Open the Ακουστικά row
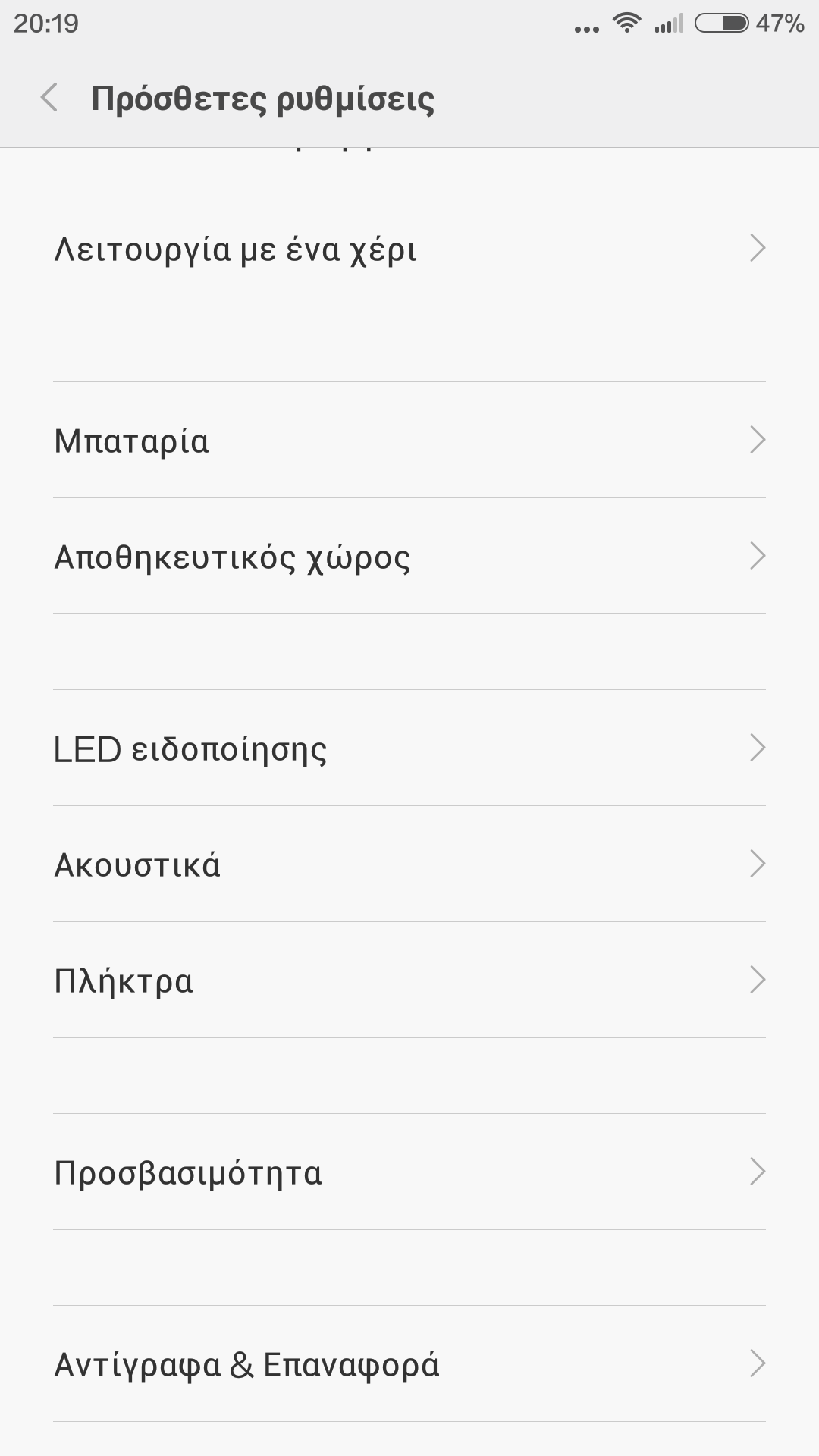 [409, 864]
